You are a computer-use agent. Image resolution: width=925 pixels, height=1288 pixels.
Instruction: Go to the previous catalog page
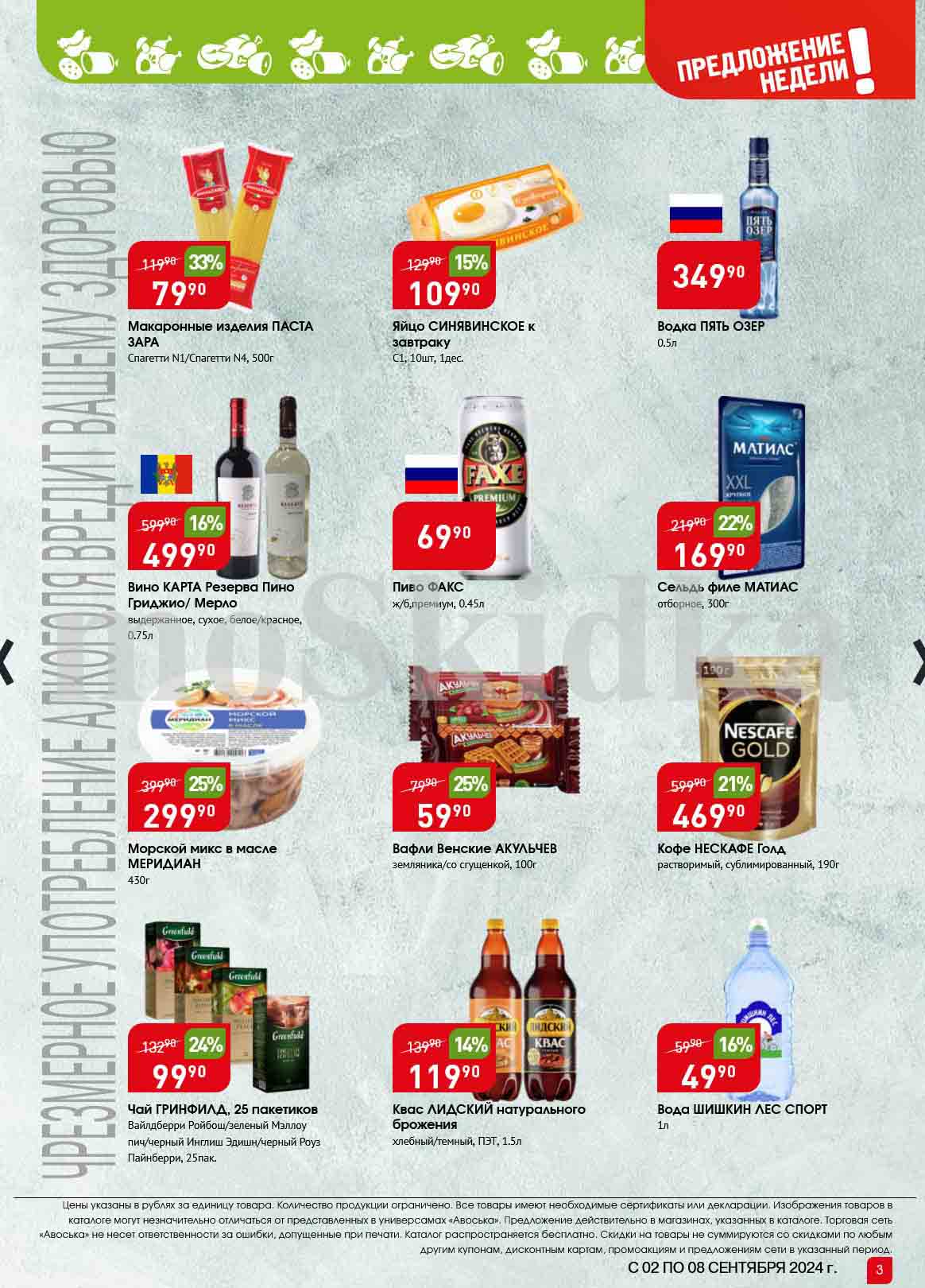pyautogui.click(x=6, y=661)
